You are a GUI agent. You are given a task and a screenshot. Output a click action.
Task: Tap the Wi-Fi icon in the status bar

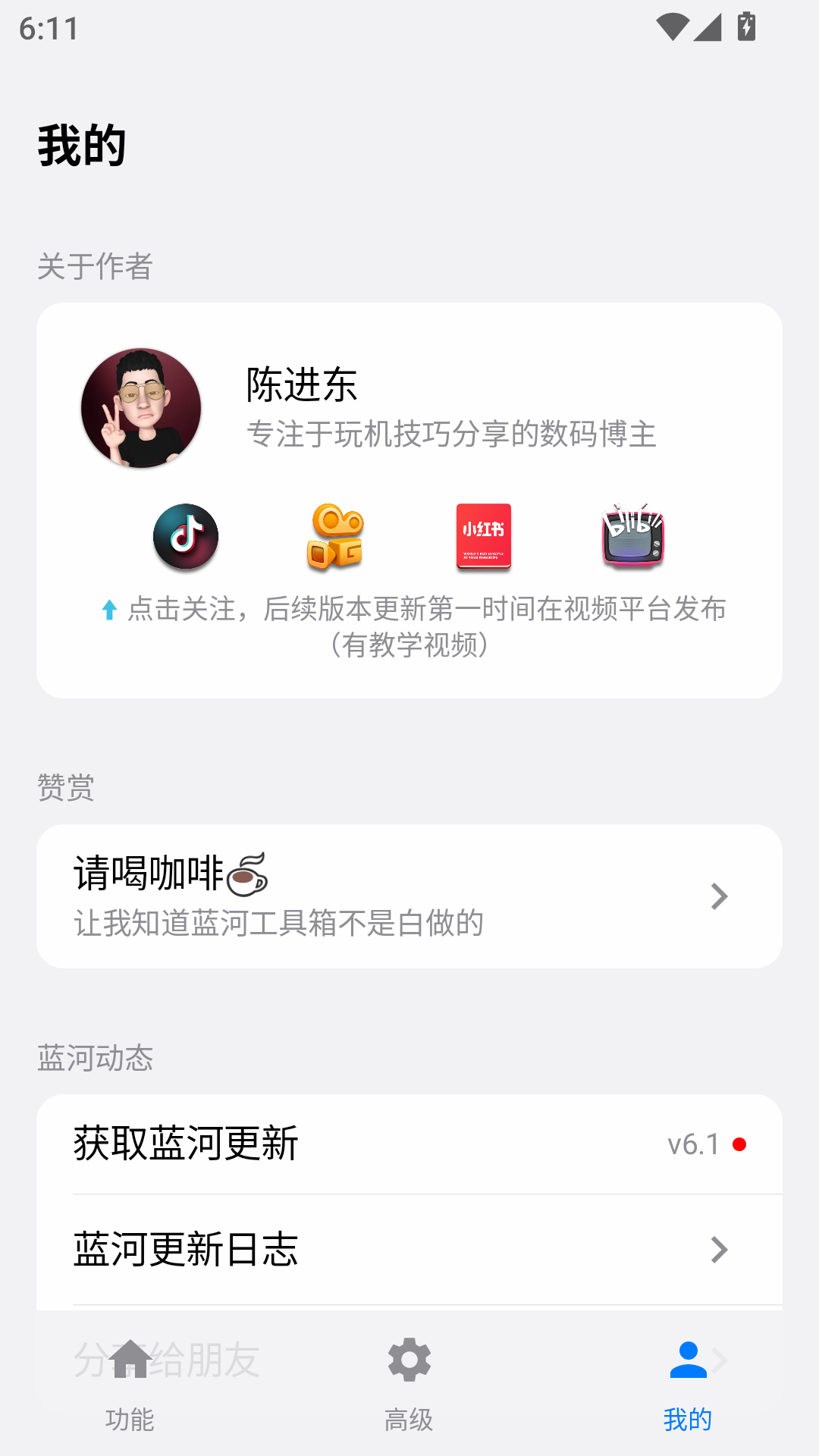tap(671, 25)
